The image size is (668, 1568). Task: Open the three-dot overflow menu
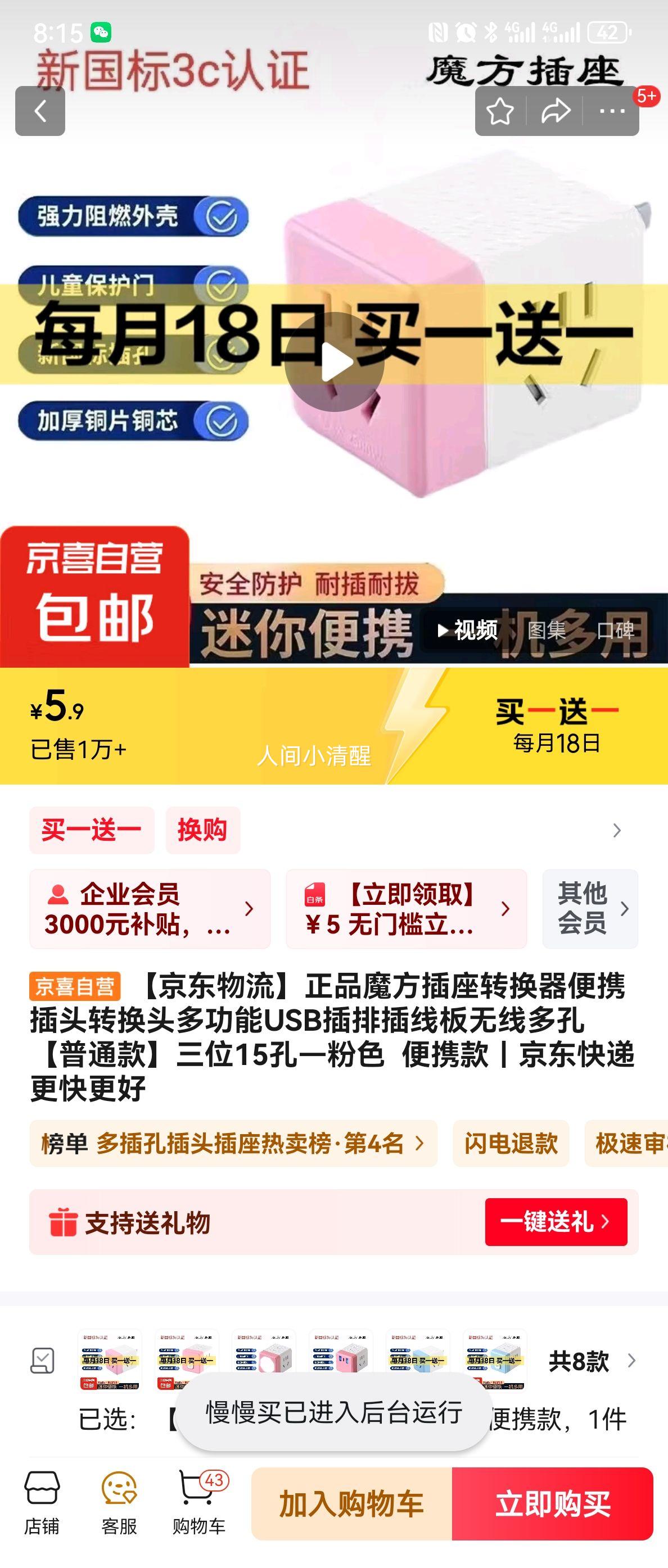click(x=612, y=111)
